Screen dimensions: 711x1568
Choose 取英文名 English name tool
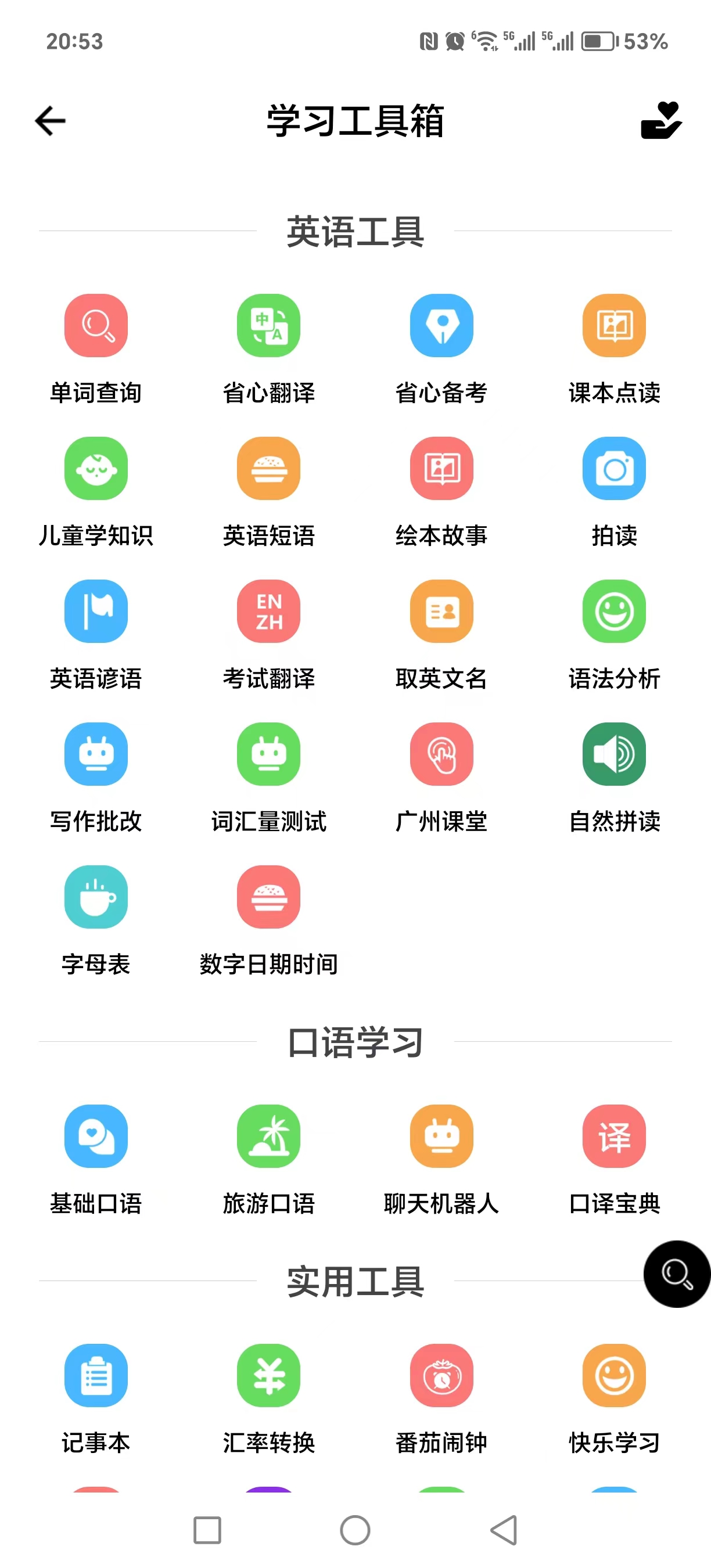pos(441,611)
